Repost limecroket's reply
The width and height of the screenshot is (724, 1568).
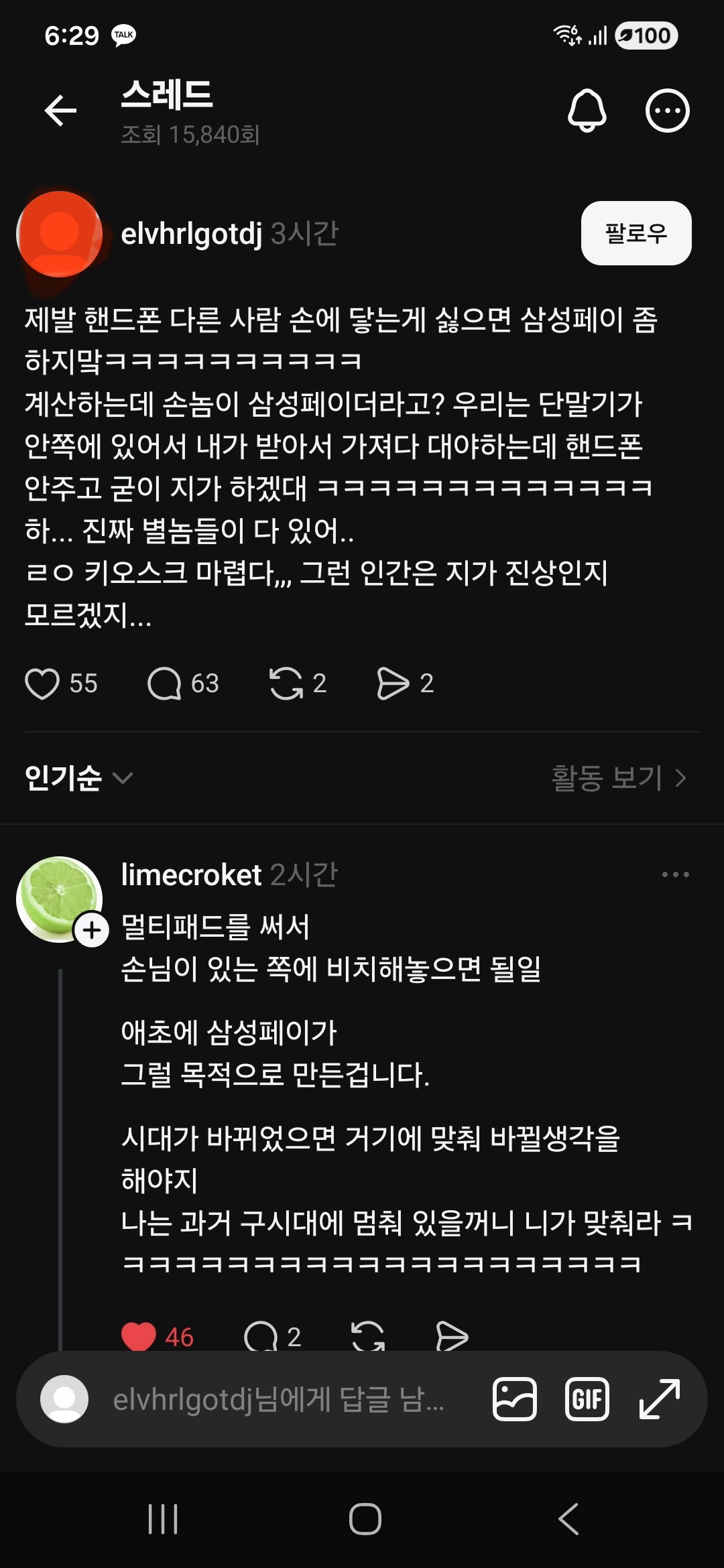coord(368,1337)
